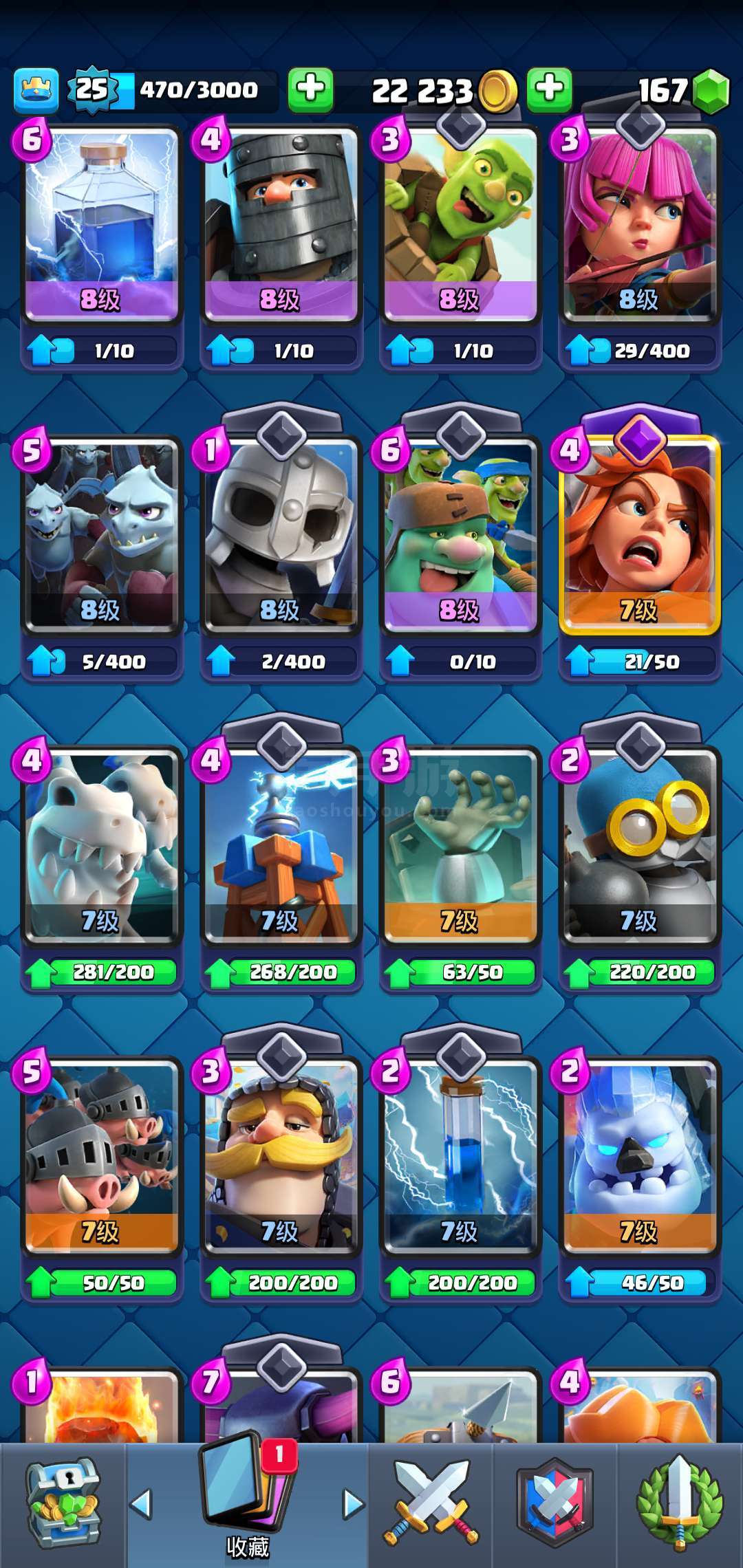This screenshot has height=1568, width=743.
Task: Switch to the shop chest tab
Action: coord(63,1503)
